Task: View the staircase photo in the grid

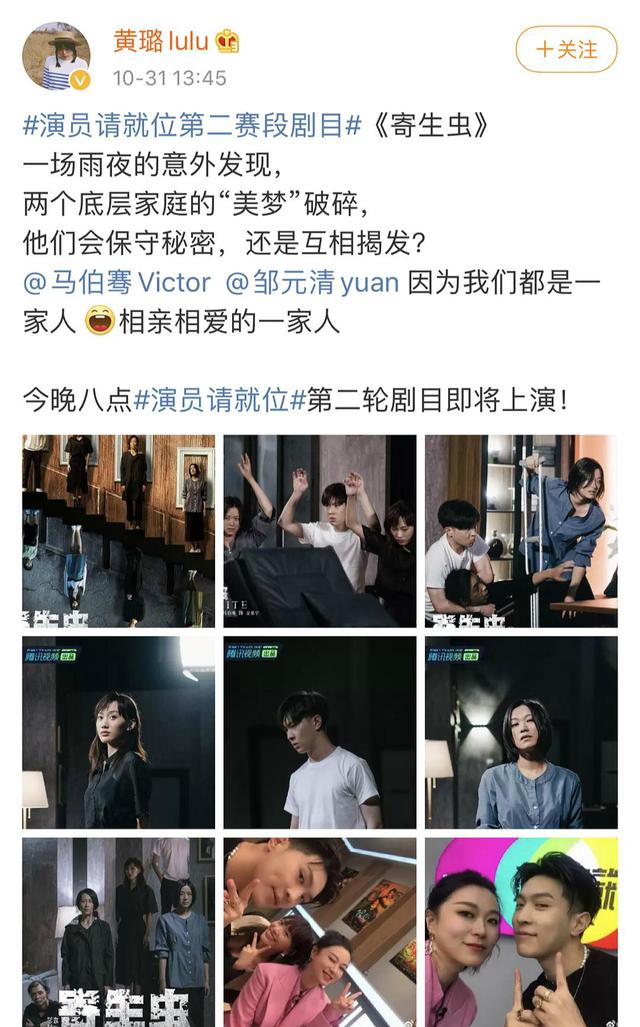Action: [x=119, y=531]
